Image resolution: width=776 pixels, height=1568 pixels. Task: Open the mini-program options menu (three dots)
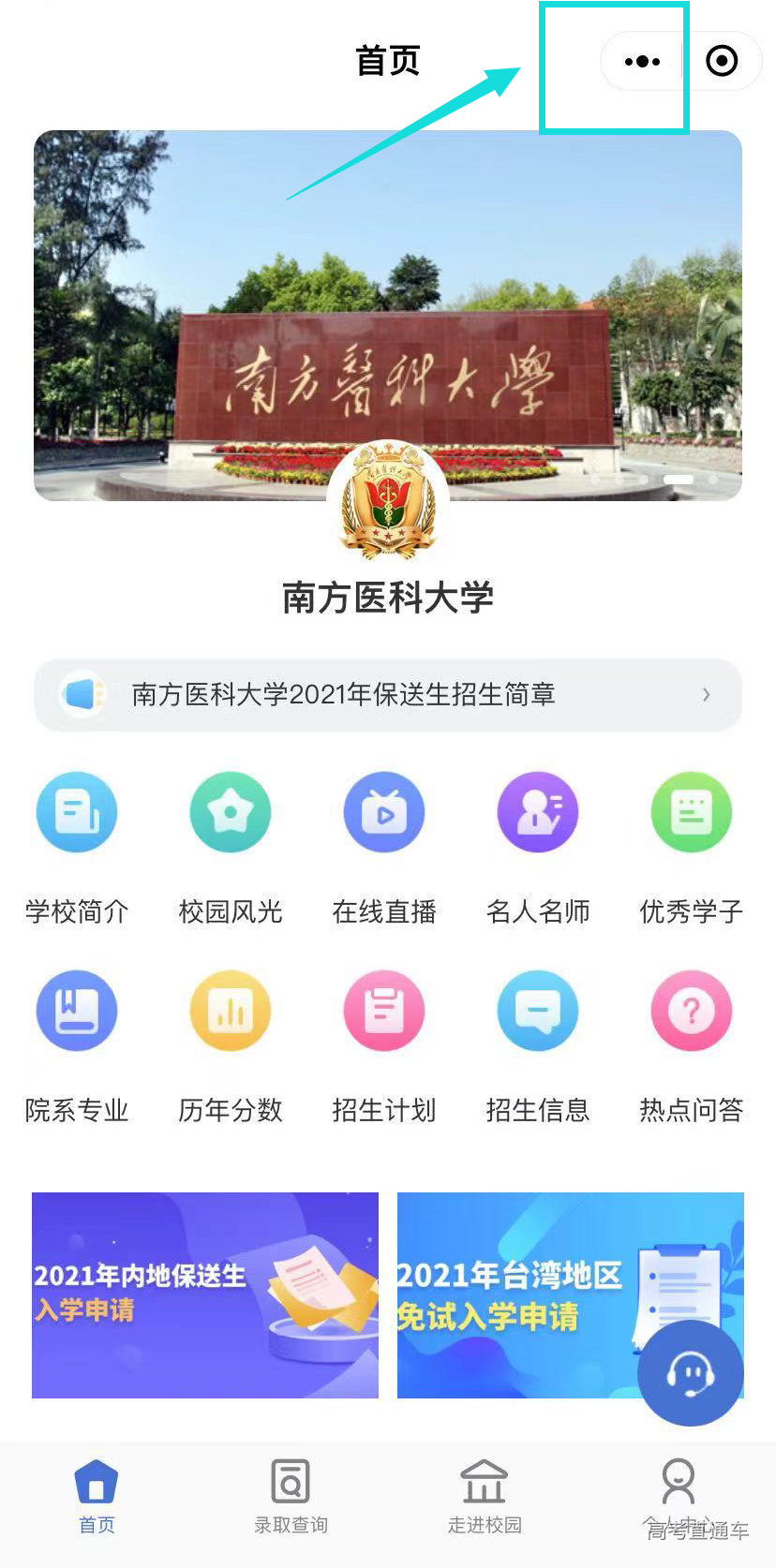pos(641,62)
